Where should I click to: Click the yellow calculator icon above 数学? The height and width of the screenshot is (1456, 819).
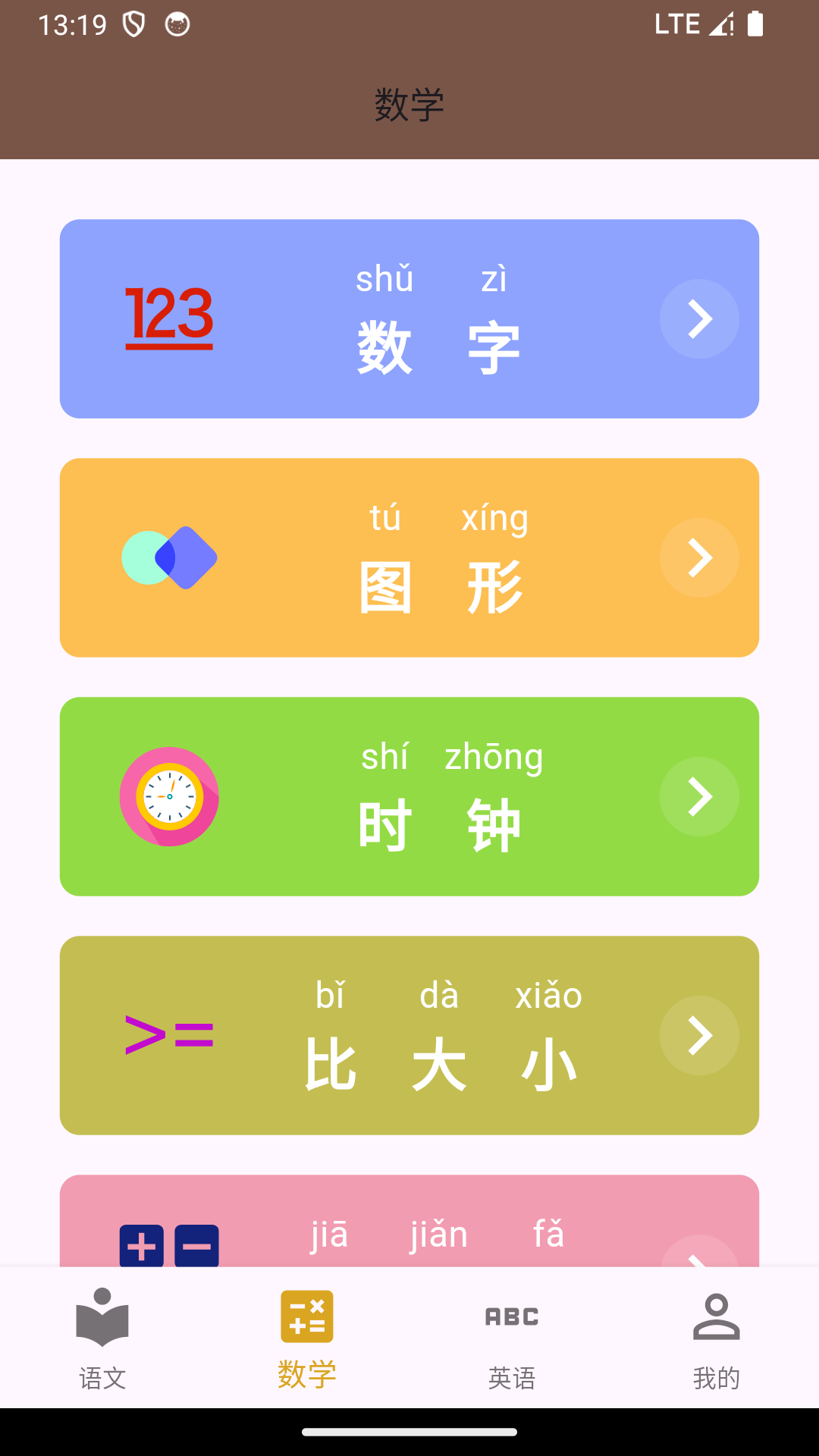pos(306,1317)
